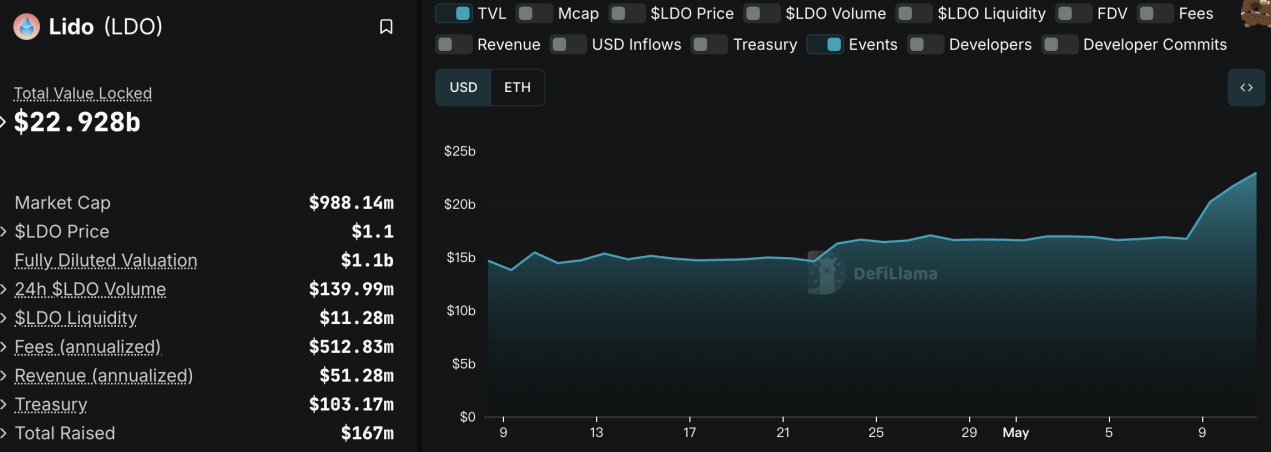
Task: Enable the $LDO Price series
Action: click(627, 13)
